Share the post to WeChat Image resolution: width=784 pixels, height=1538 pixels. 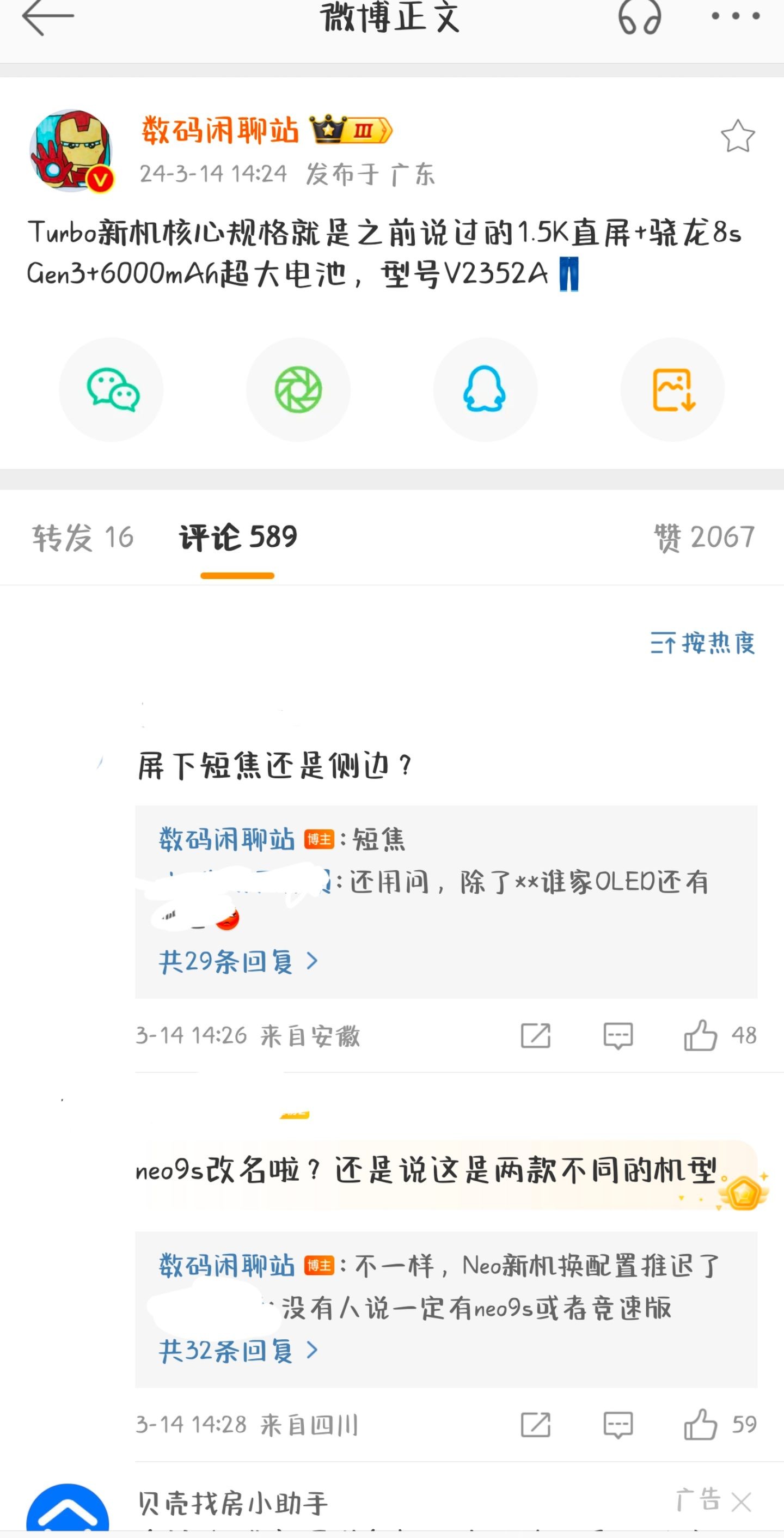[x=112, y=390]
